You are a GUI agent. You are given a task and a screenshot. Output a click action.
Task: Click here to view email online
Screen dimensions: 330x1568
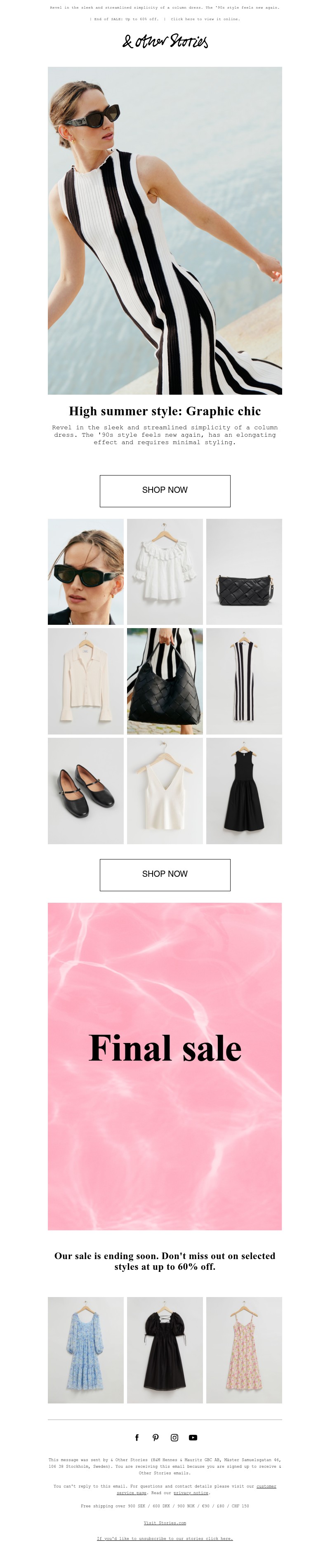(x=205, y=19)
